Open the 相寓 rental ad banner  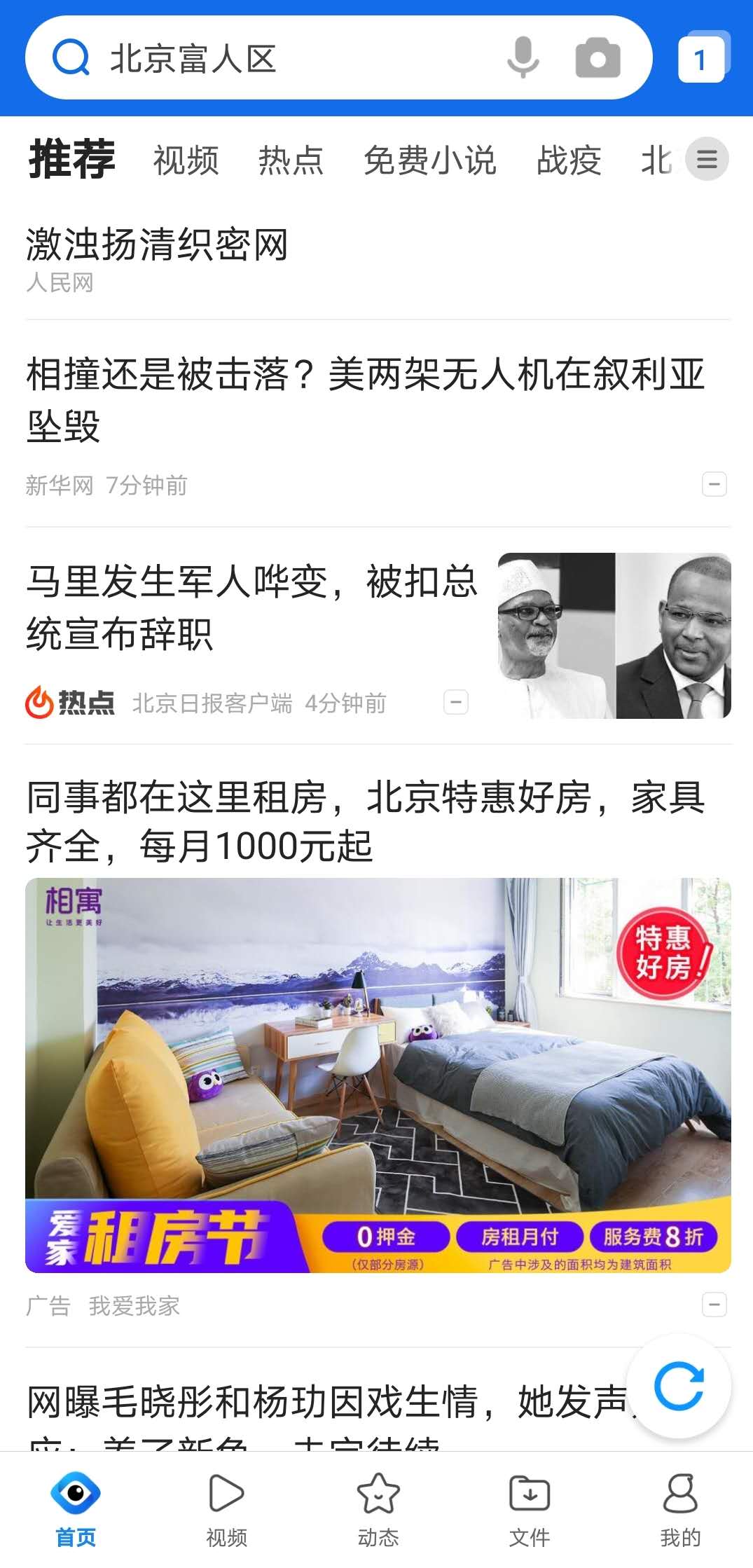point(378,1074)
